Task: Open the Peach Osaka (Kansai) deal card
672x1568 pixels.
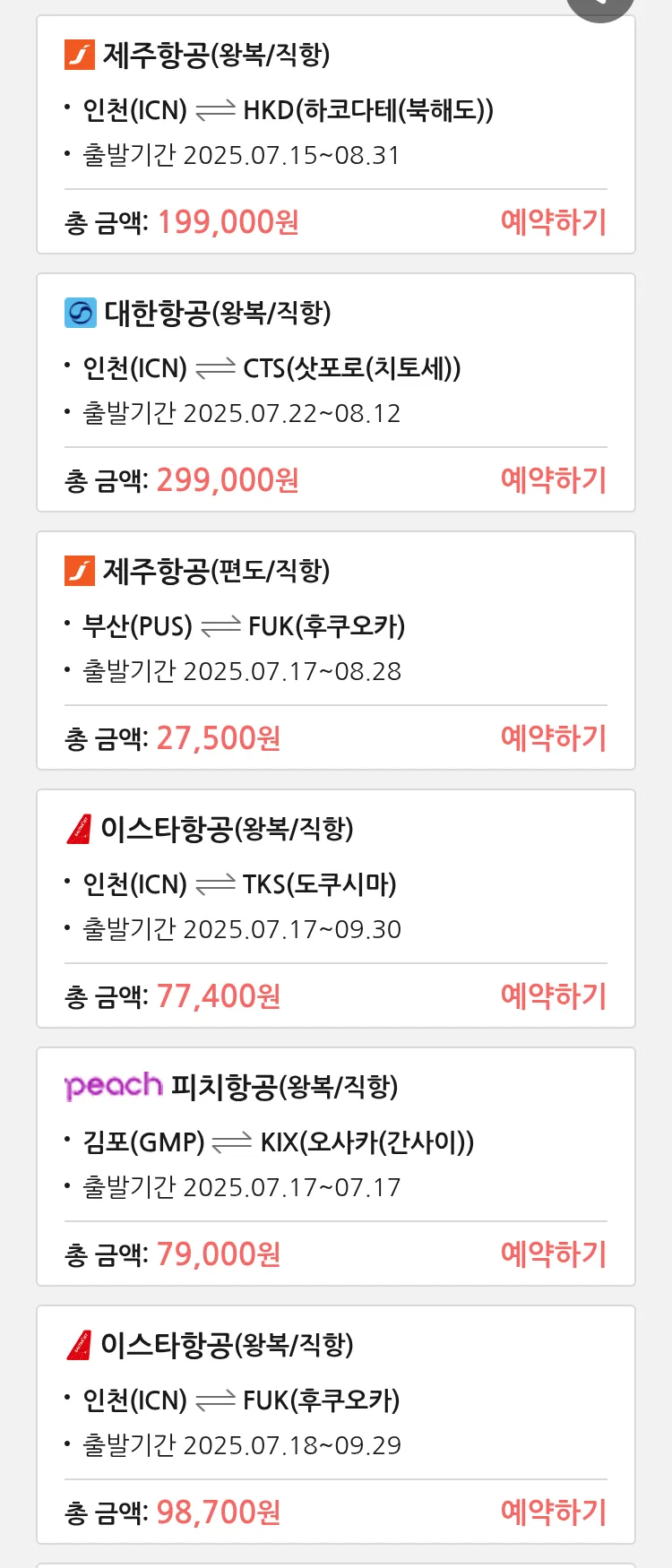Action: coord(336,1166)
